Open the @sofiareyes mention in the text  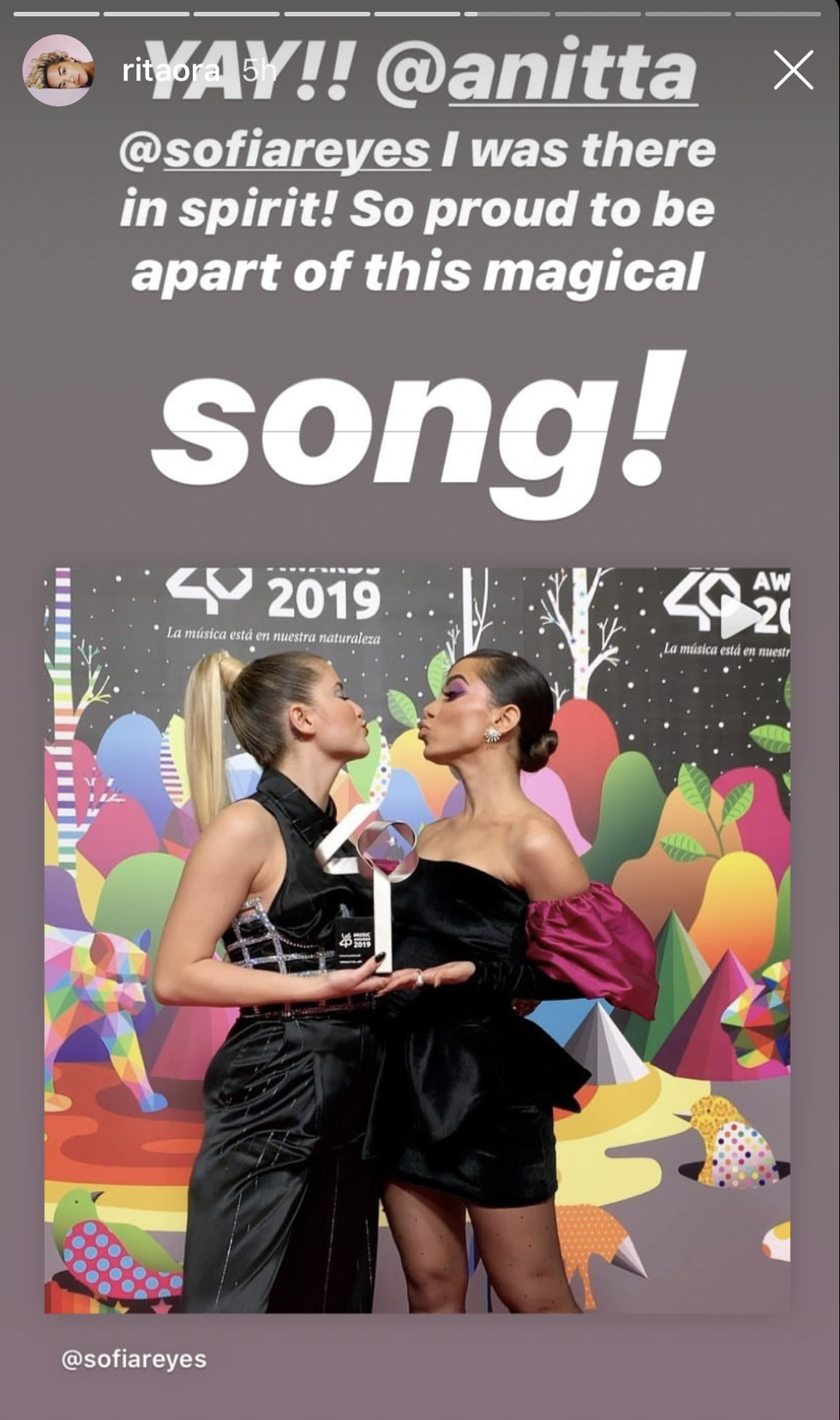275,150
